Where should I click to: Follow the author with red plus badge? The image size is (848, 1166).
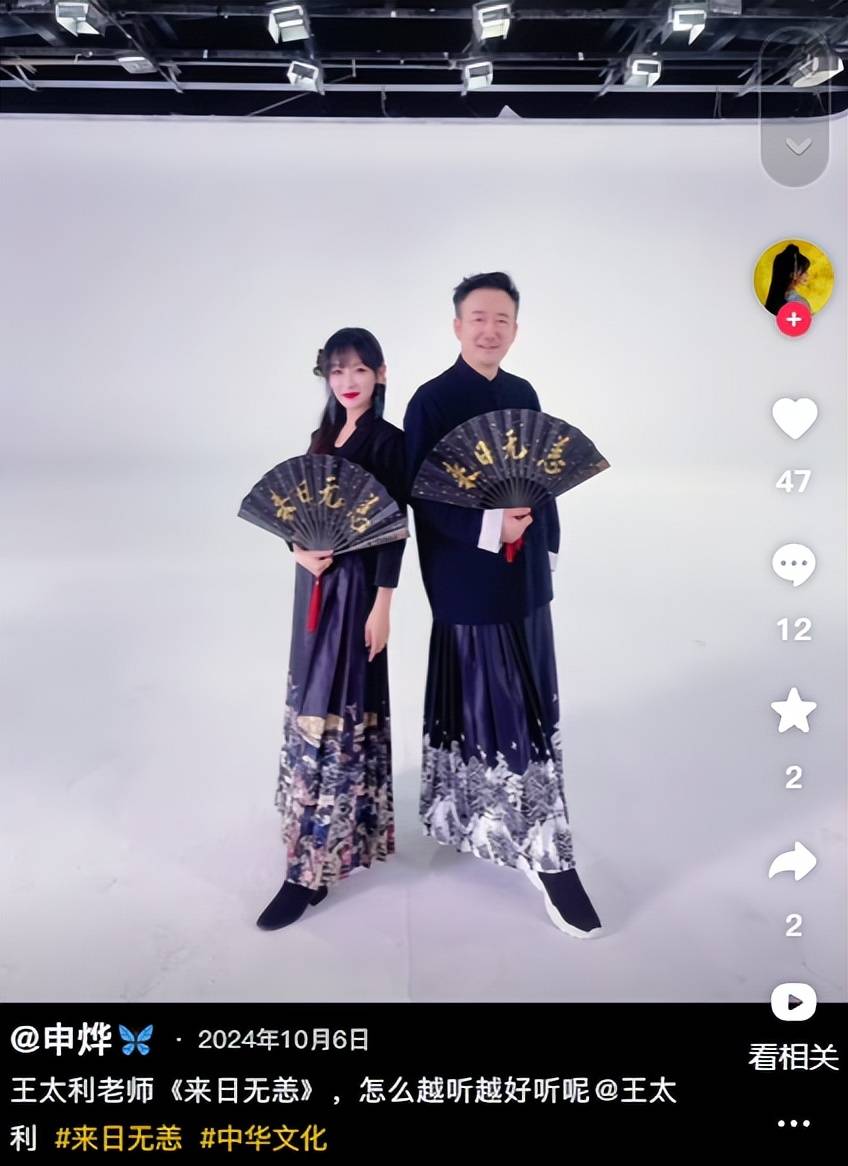793,320
